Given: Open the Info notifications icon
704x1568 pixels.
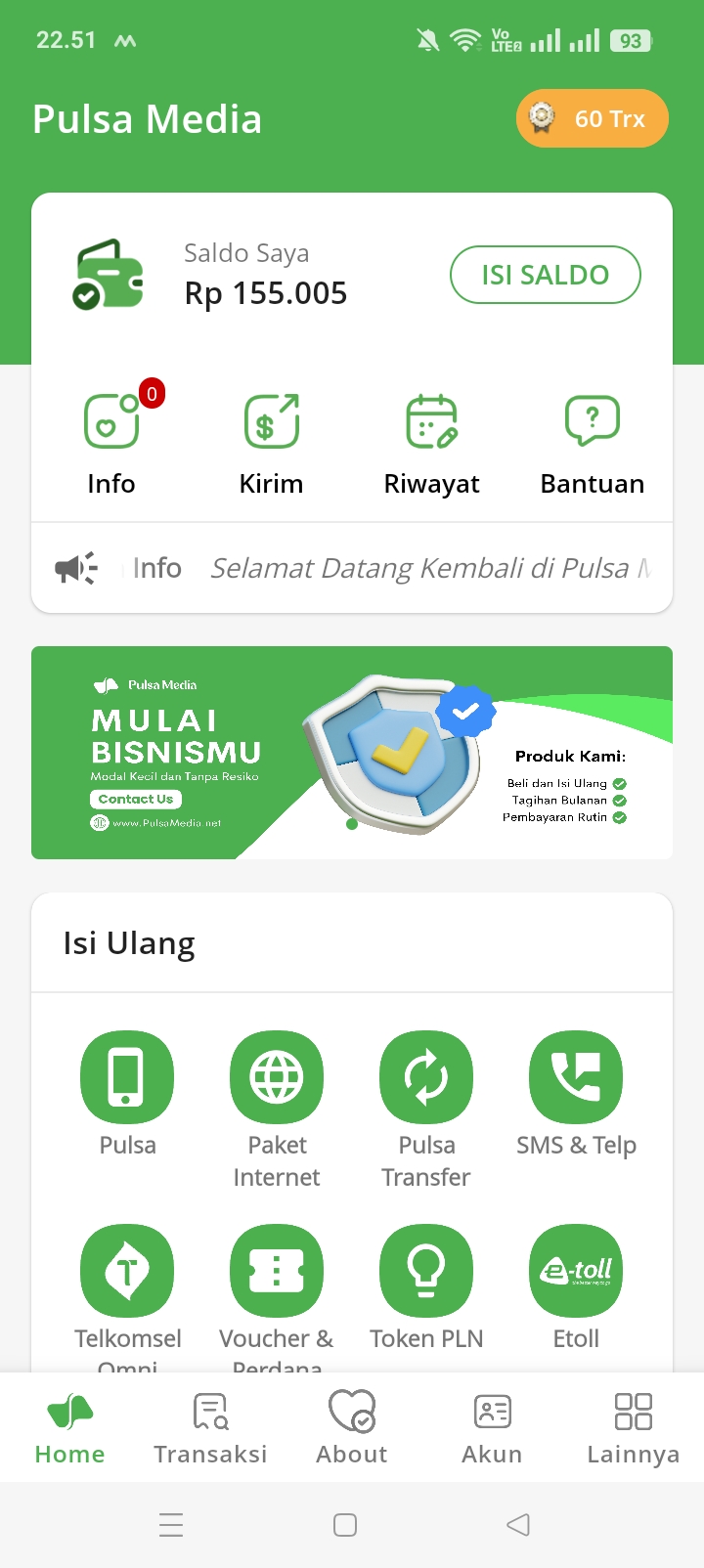Looking at the screenshot, I should pos(111,421).
